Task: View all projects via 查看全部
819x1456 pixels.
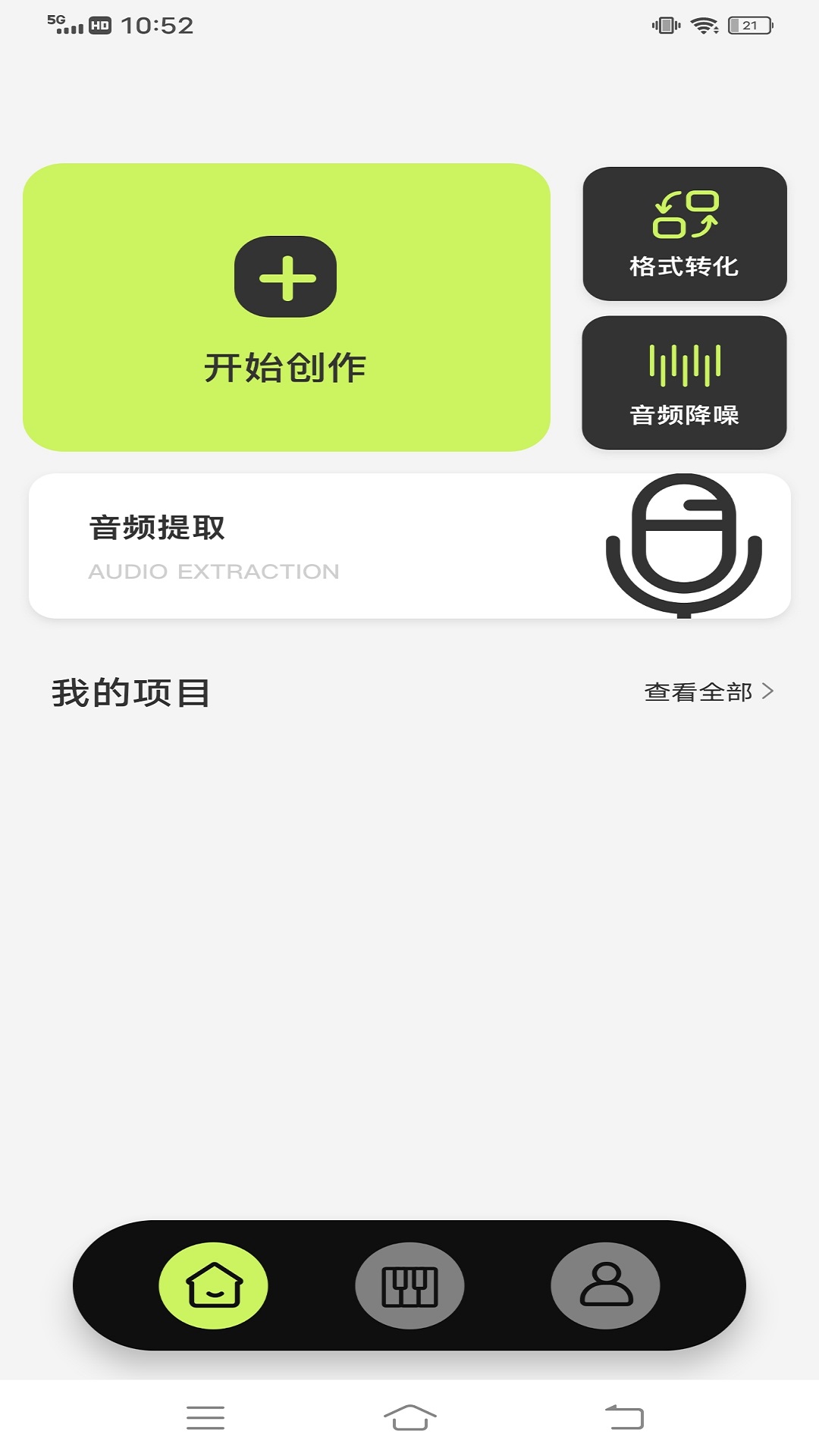Action: click(x=708, y=692)
